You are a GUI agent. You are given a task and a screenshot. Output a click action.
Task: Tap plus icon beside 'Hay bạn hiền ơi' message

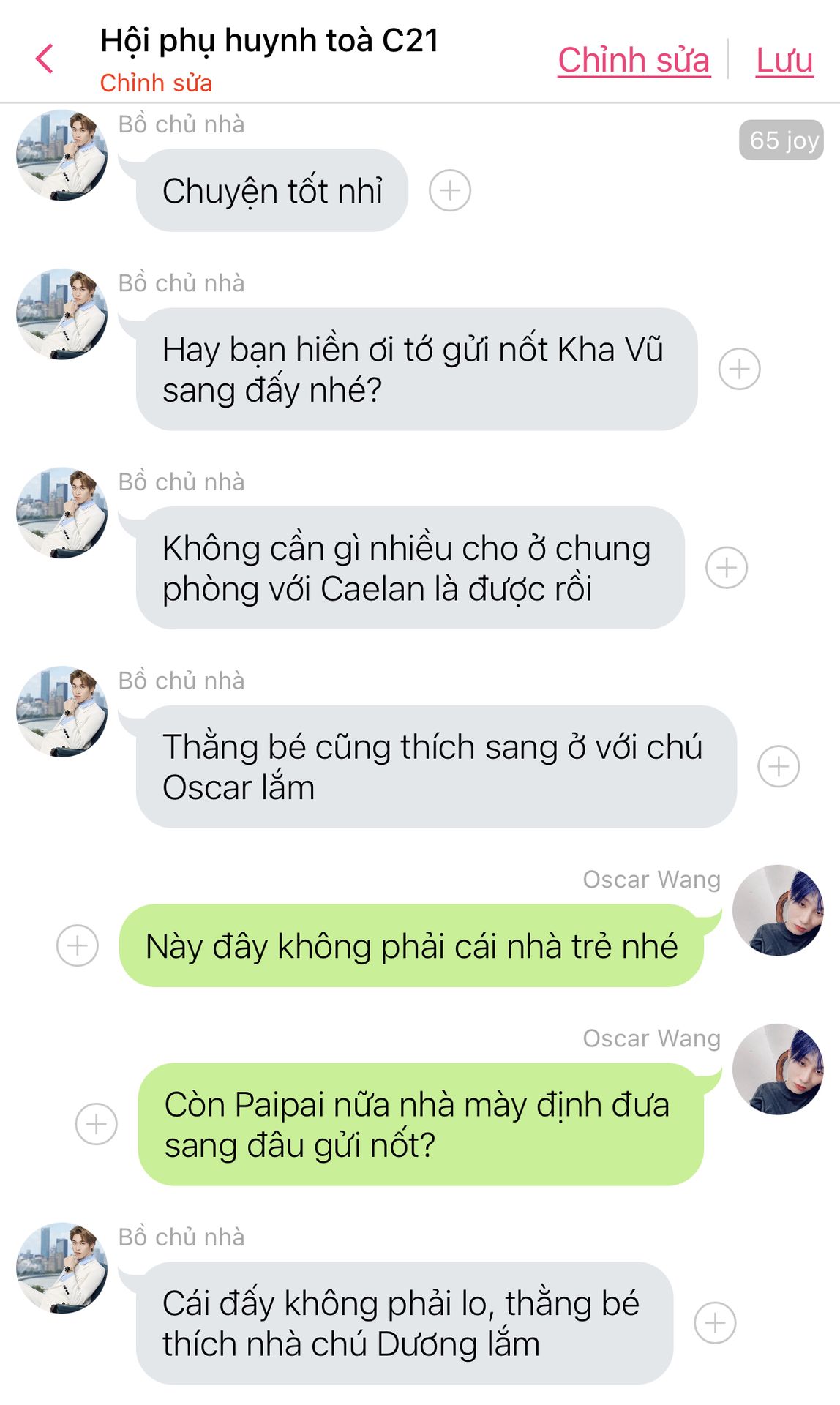click(739, 369)
